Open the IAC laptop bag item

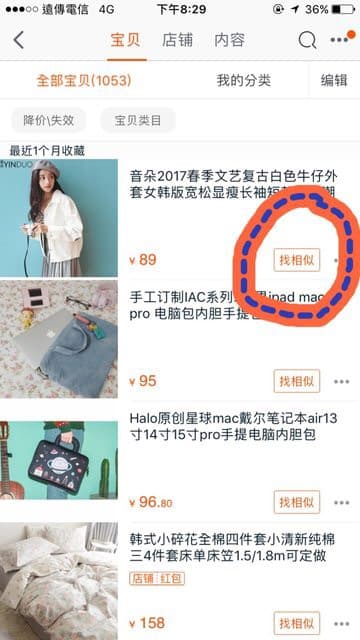point(180,339)
